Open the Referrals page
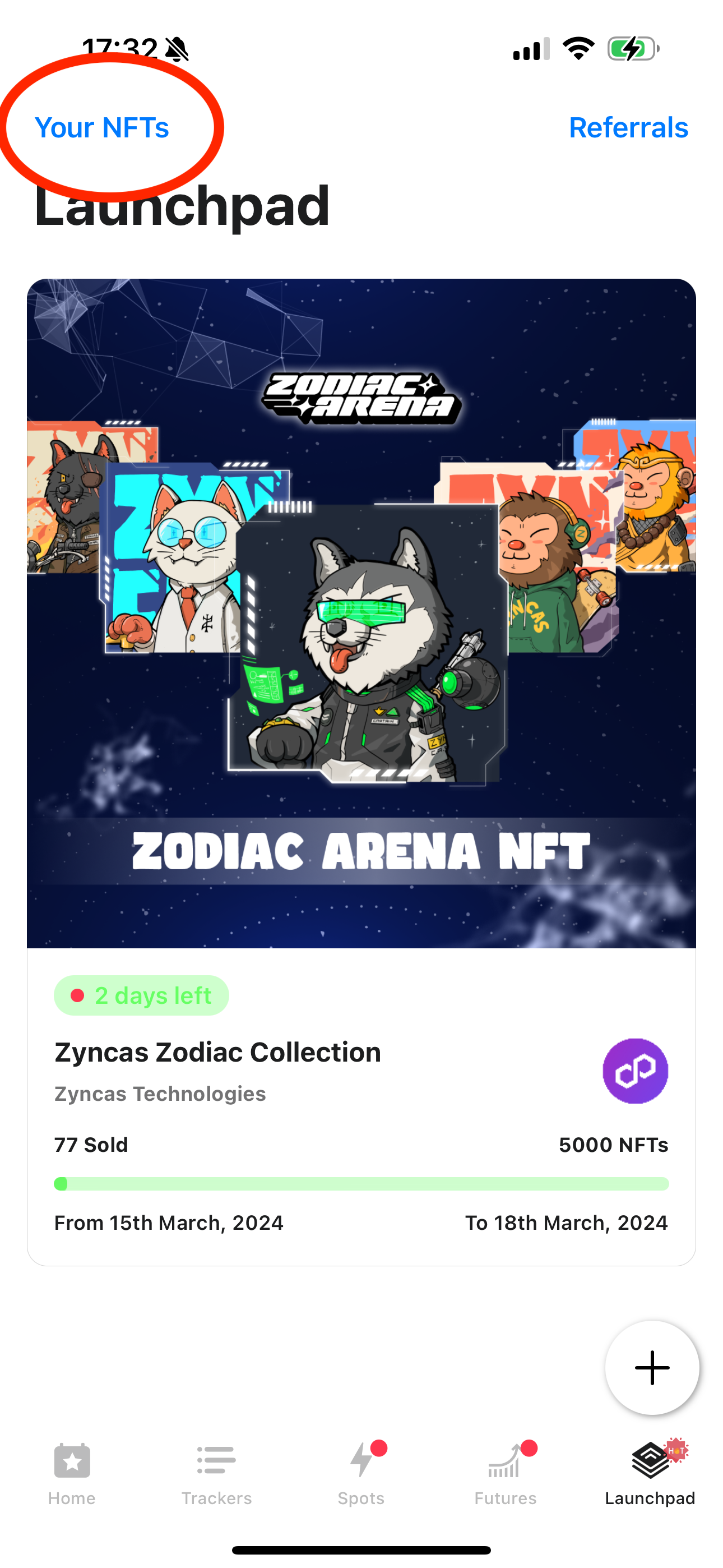This screenshot has height=1568, width=723. pos(628,128)
